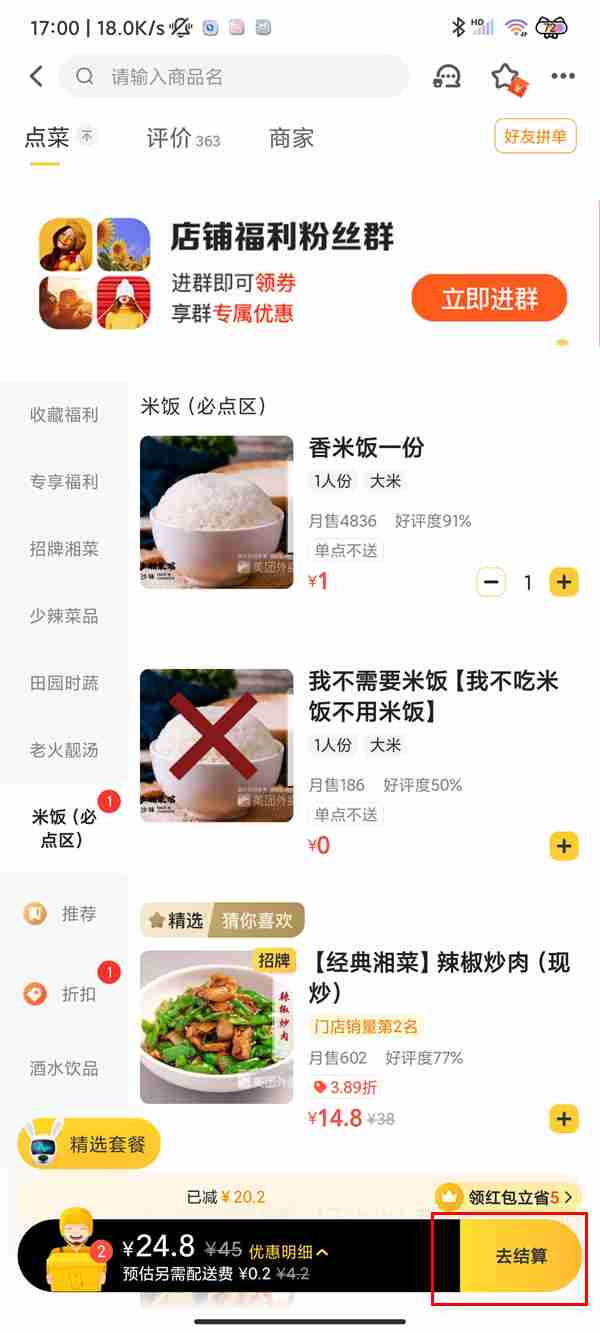The image size is (600, 1333).
Task: Add 我不需要米饭 to the cart
Action: tap(564, 846)
